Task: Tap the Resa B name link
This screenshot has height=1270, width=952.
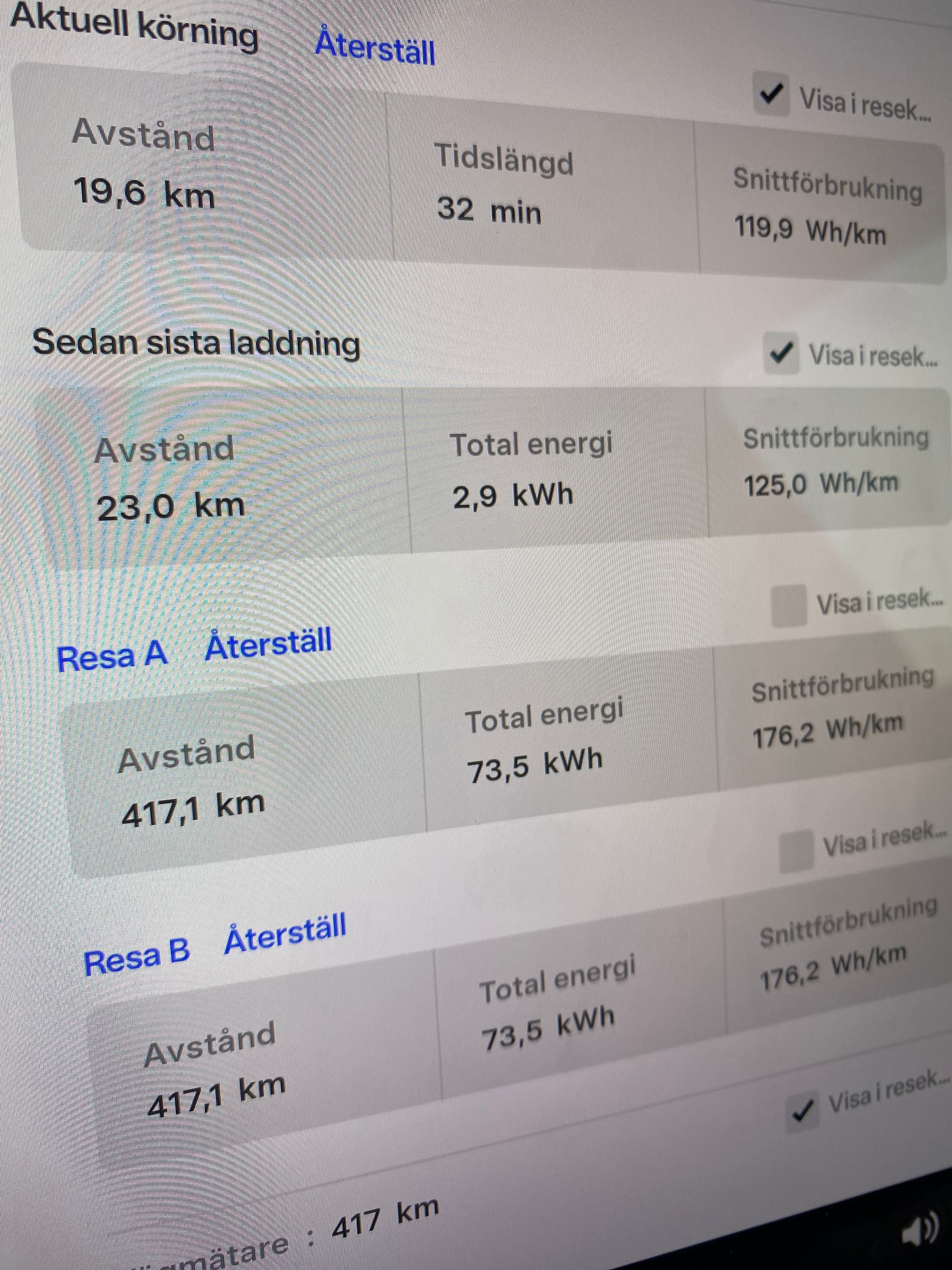Action: point(136,957)
